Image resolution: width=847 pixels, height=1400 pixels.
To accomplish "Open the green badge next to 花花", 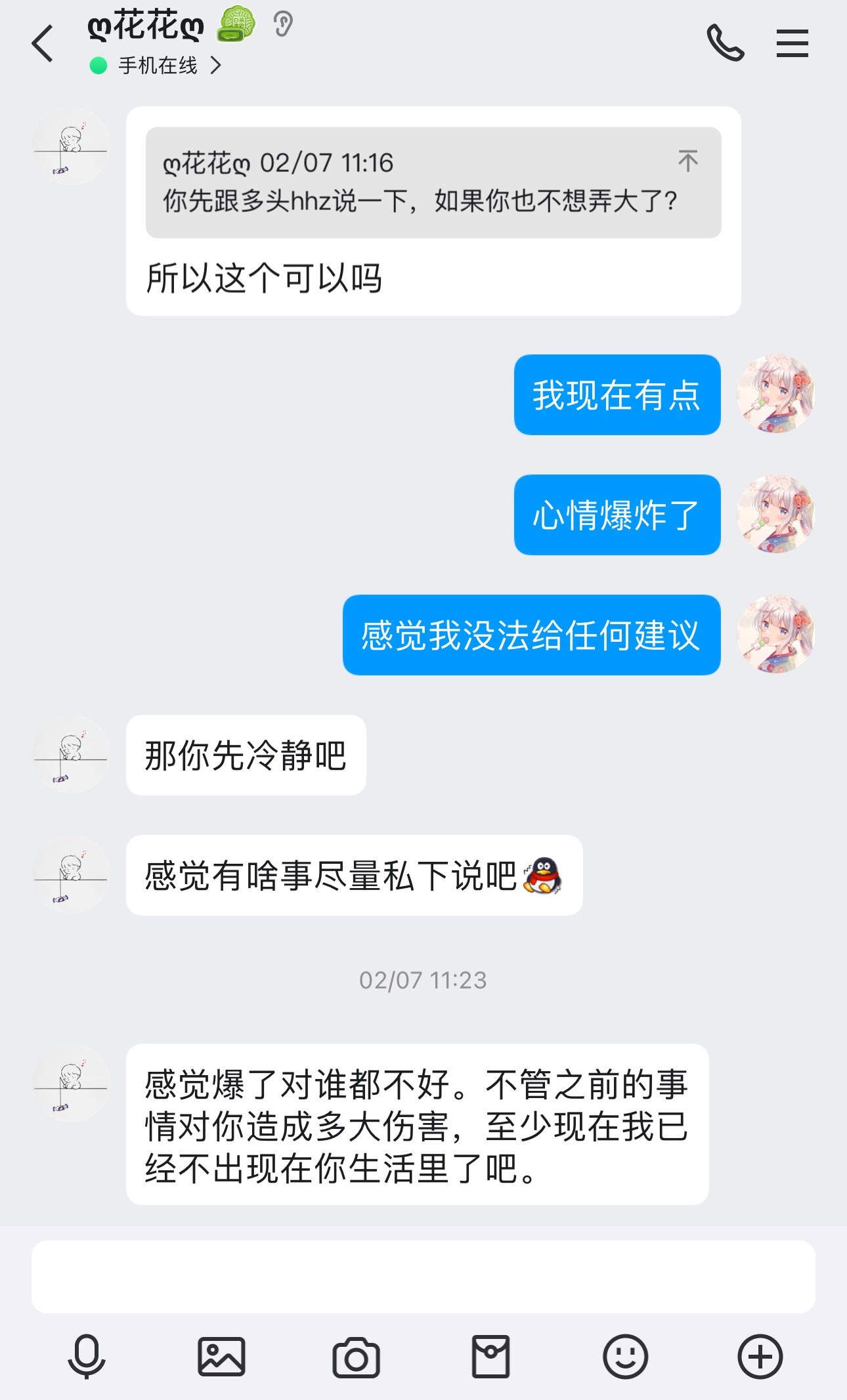I will pyautogui.click(x=236, y=24).
